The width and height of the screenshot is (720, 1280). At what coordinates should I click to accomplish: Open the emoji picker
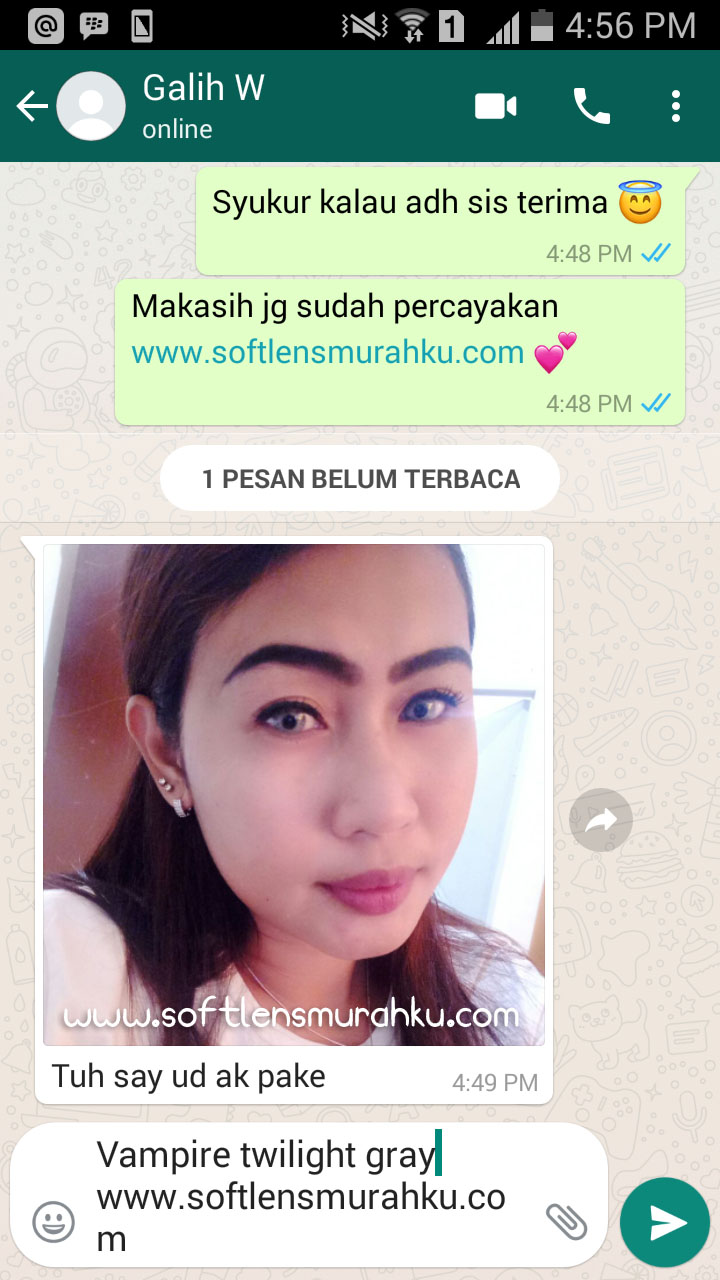tap(54, 1221)
